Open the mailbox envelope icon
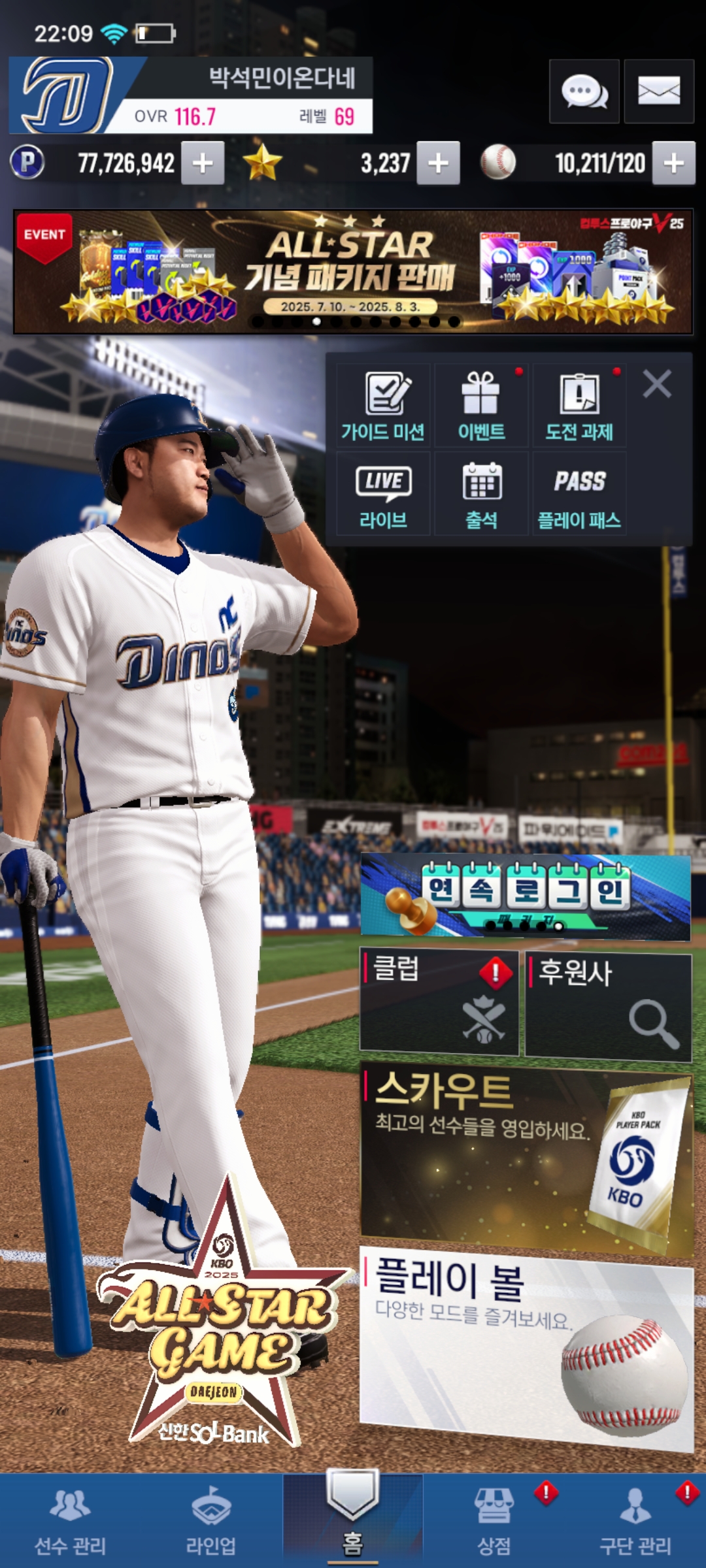The width and height of the screenshot is (706, 1568). click(x=659, y=91)
